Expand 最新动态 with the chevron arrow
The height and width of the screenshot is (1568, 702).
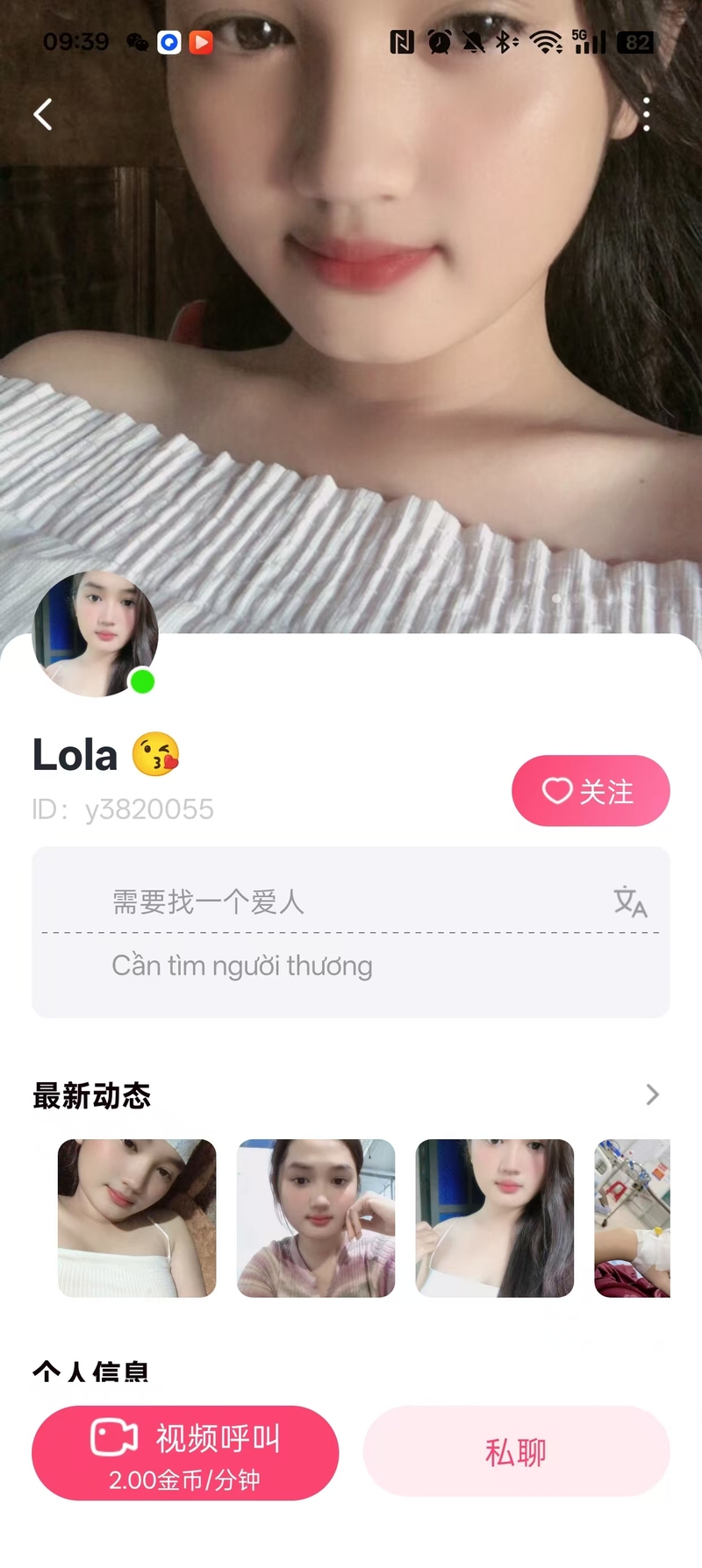[652, 1094]
